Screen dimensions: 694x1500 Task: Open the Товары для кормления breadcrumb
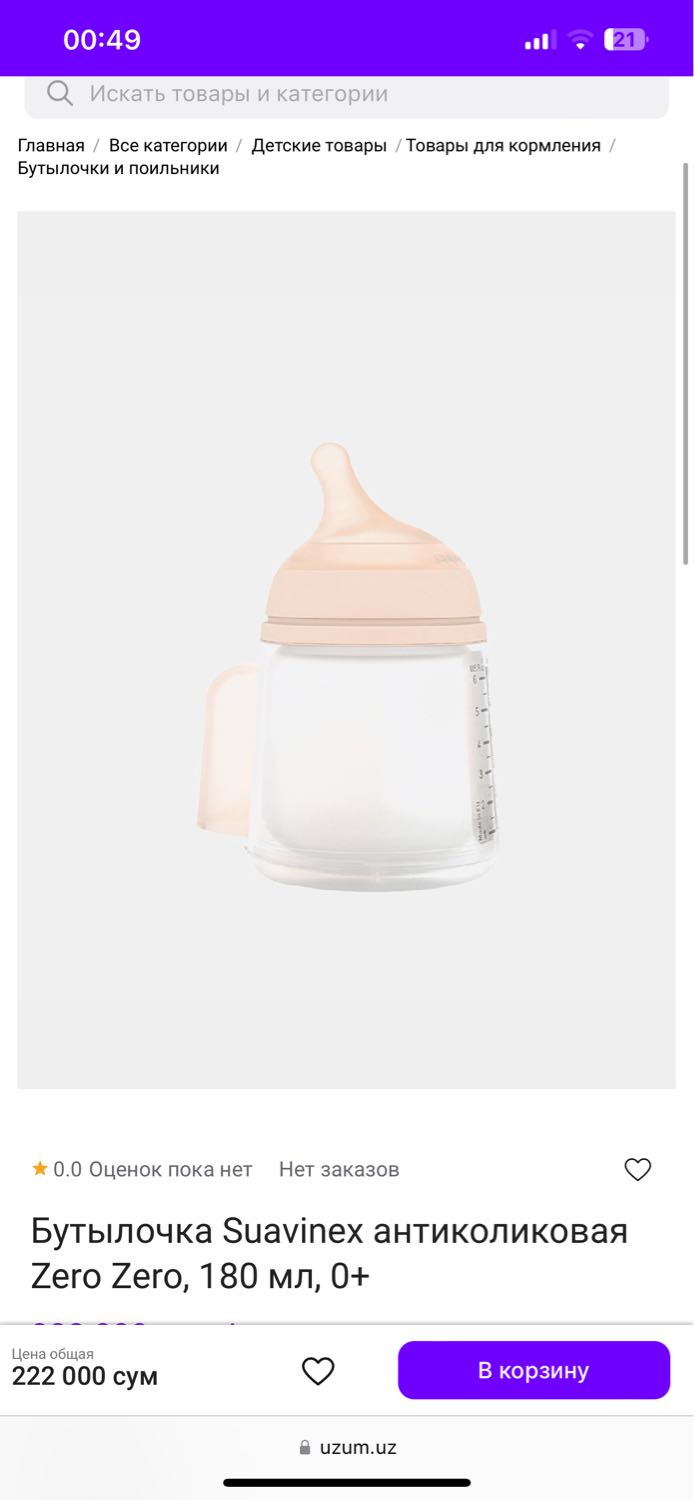503,146
